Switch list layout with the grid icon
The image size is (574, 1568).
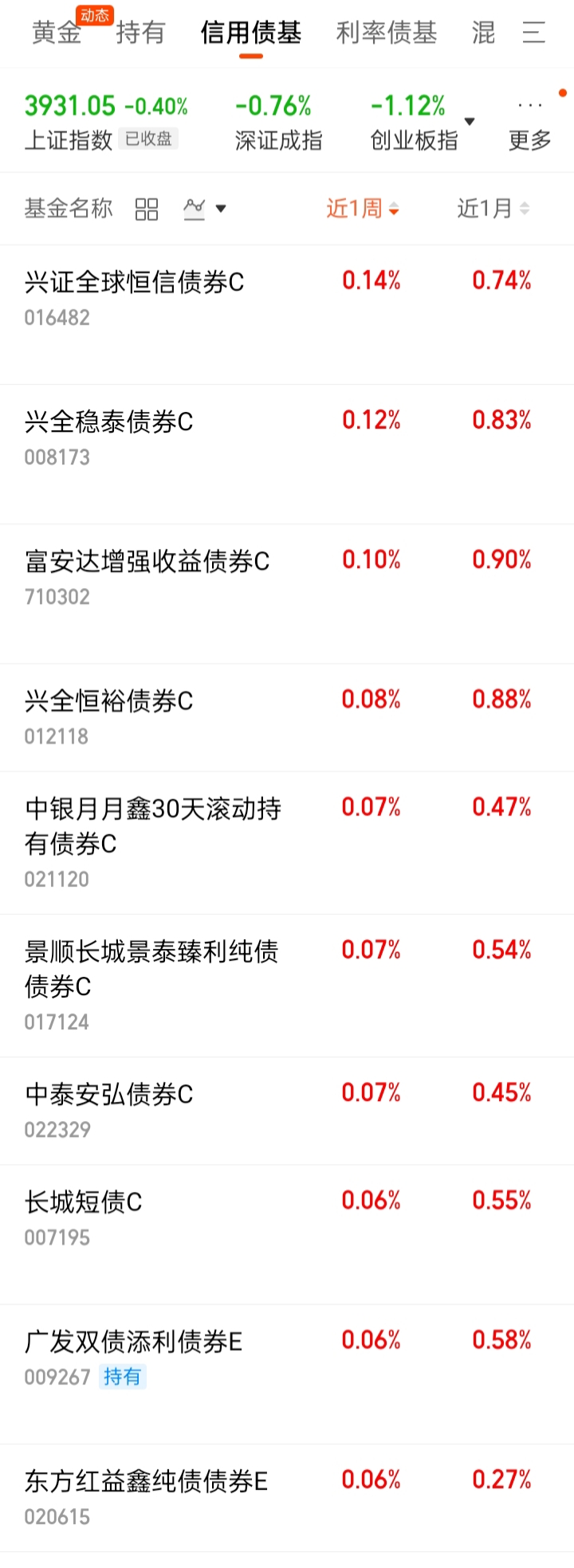coord(147,210)
